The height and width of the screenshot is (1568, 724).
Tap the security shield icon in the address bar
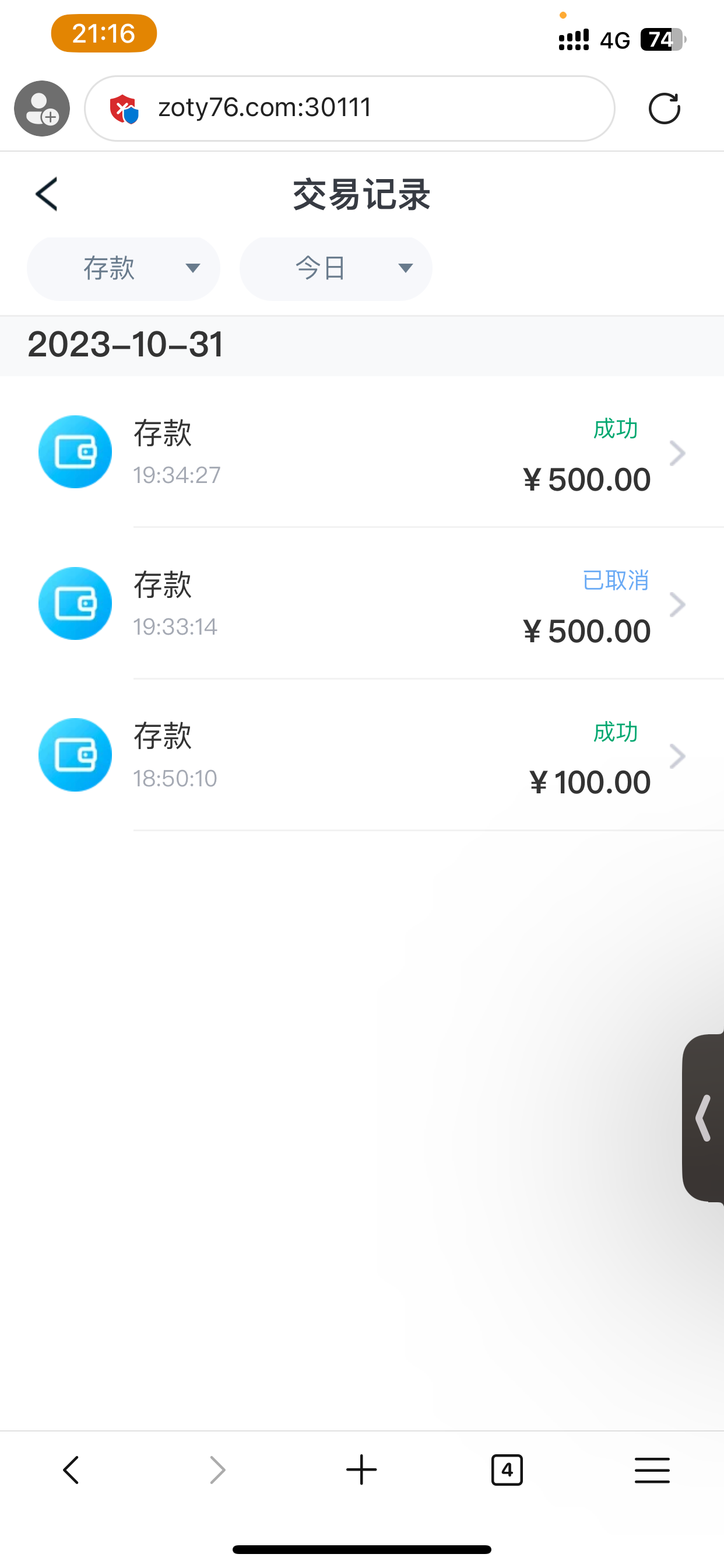125,108
